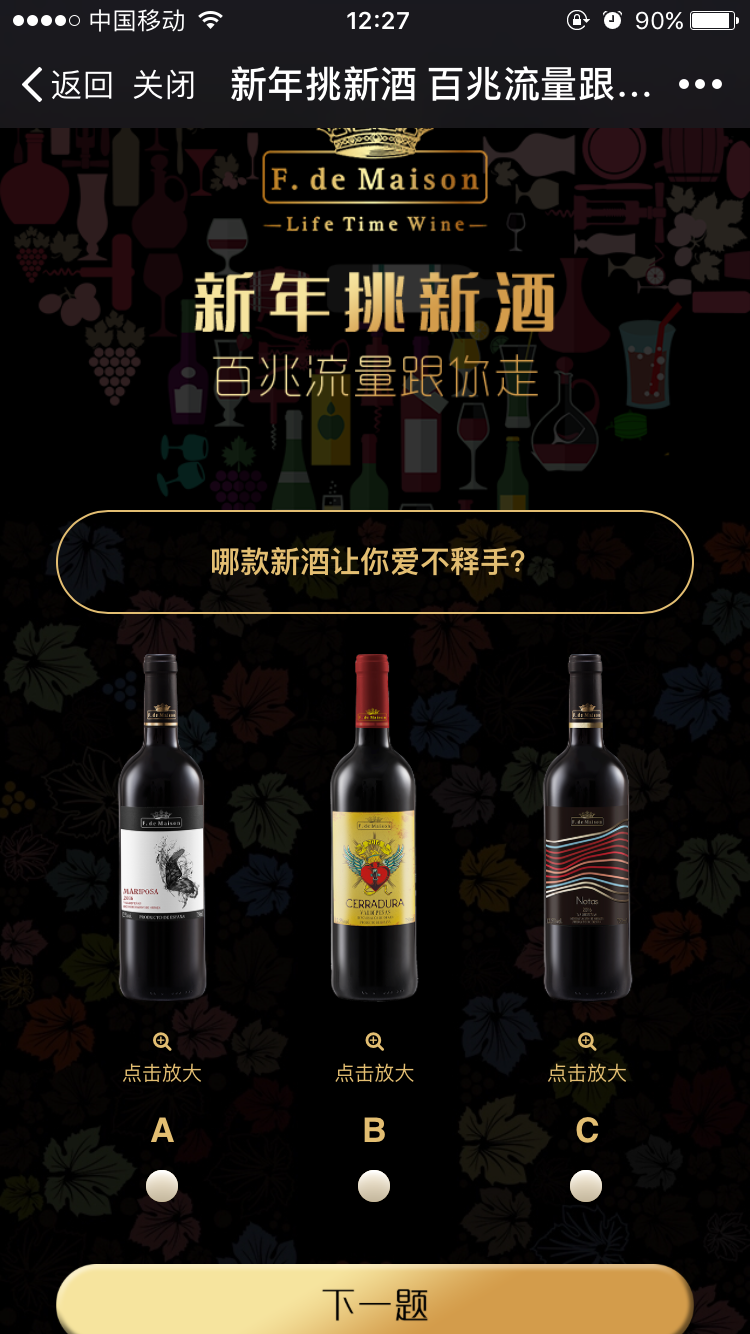Go back with the 返回 button
The image size is (750, 1334).
point(68,85)
